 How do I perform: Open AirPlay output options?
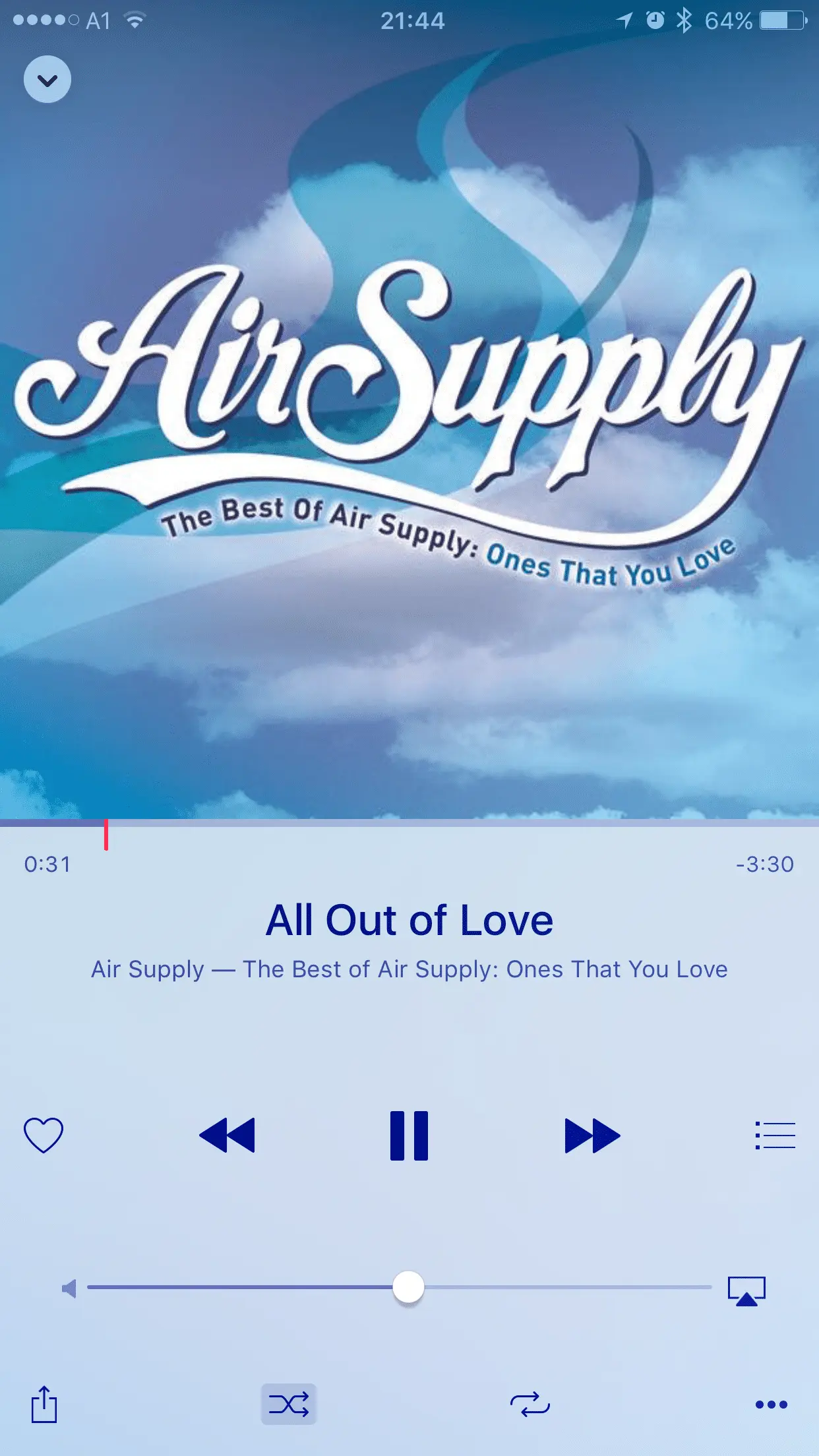coord(746,1290)
